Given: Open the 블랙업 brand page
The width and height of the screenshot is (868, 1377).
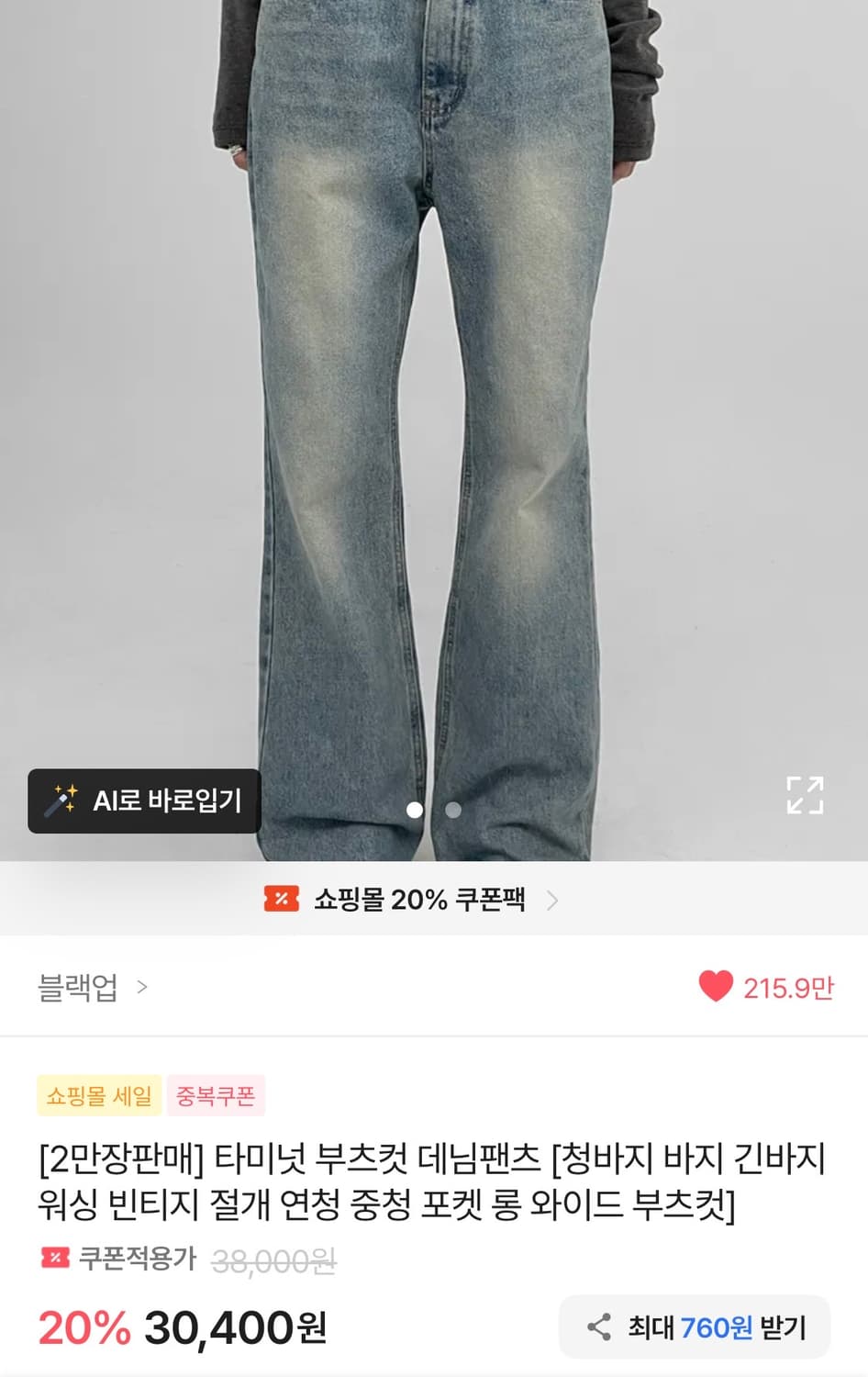Looking at the screenshot, I should point(78,986).
